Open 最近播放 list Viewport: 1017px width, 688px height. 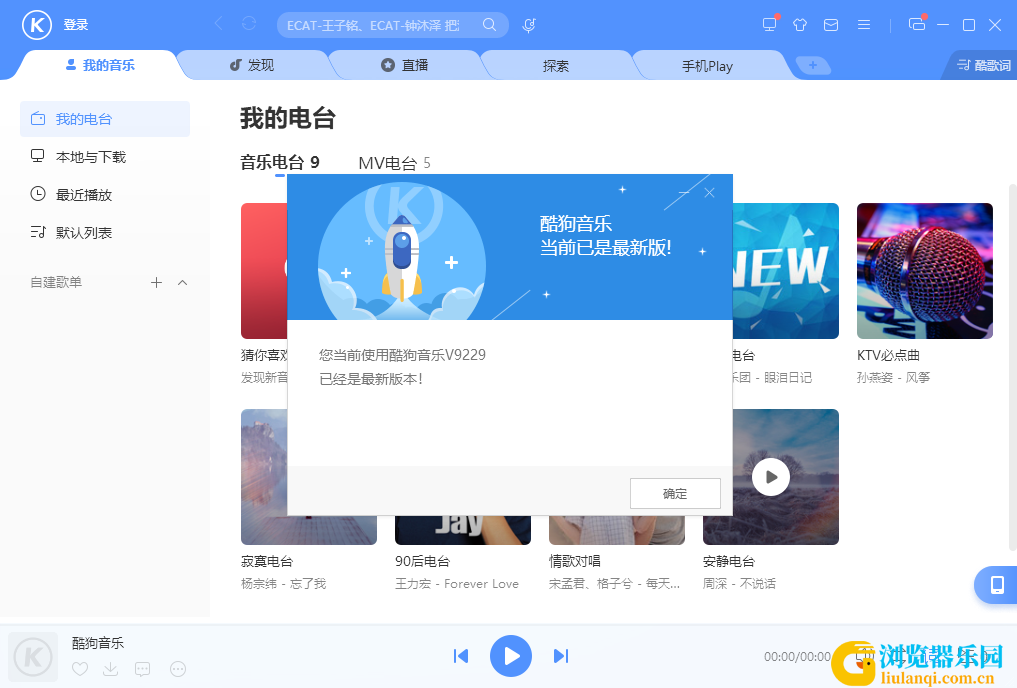click(x=84, y=195)
